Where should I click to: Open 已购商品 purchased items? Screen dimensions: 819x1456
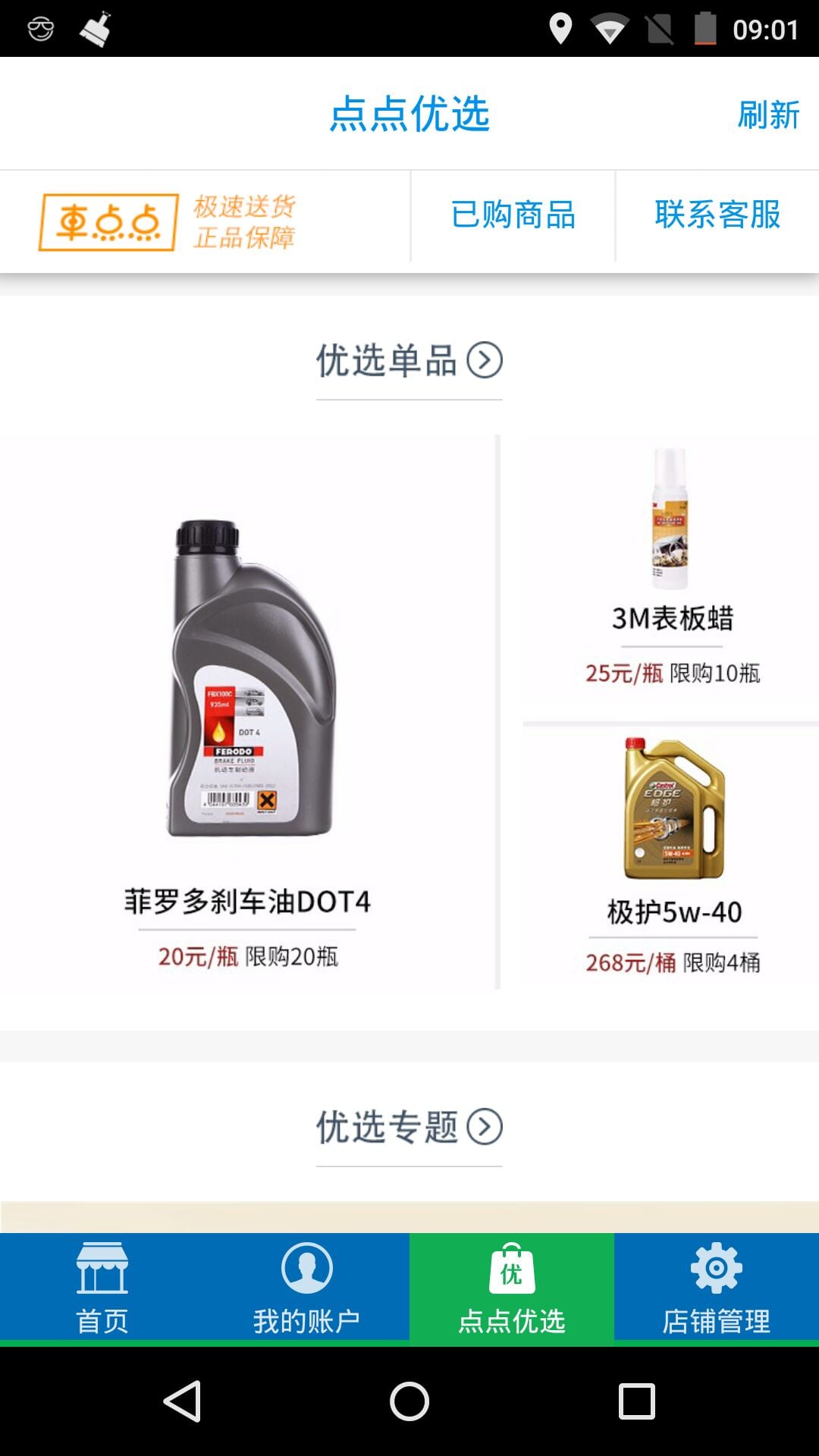513,215
